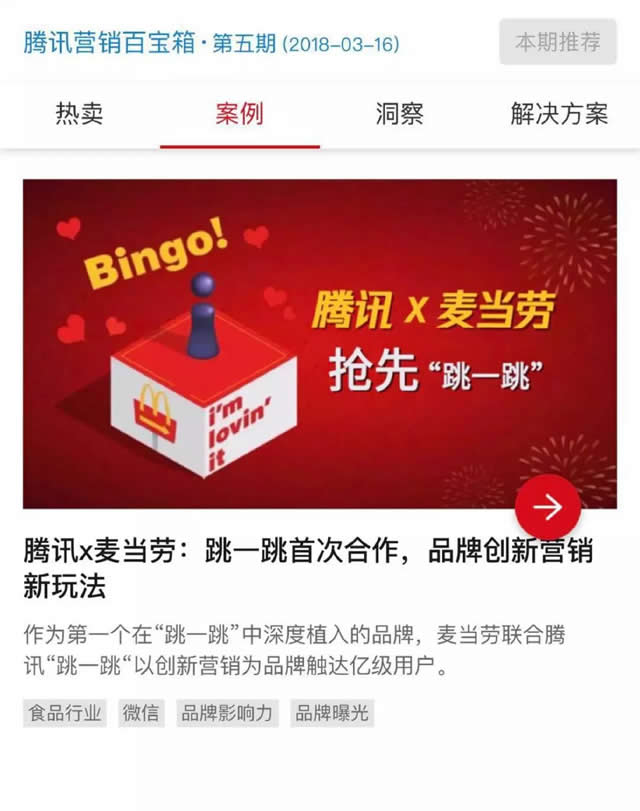Switch to the 热卖 tab
The width and height of the screenshot is (640, 811).
click(x=79, y=114)
